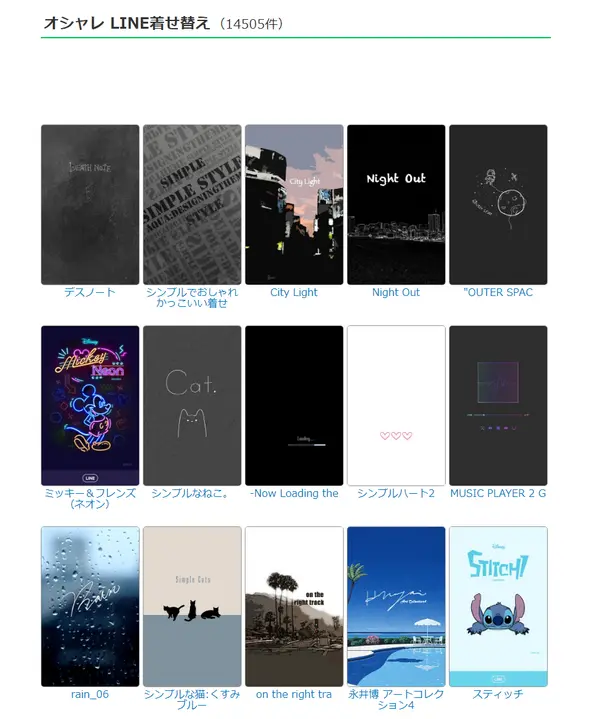The image size is (600, 719).
Task: Open the シンプルハート2 theme
Action: [x=396, y=405]
